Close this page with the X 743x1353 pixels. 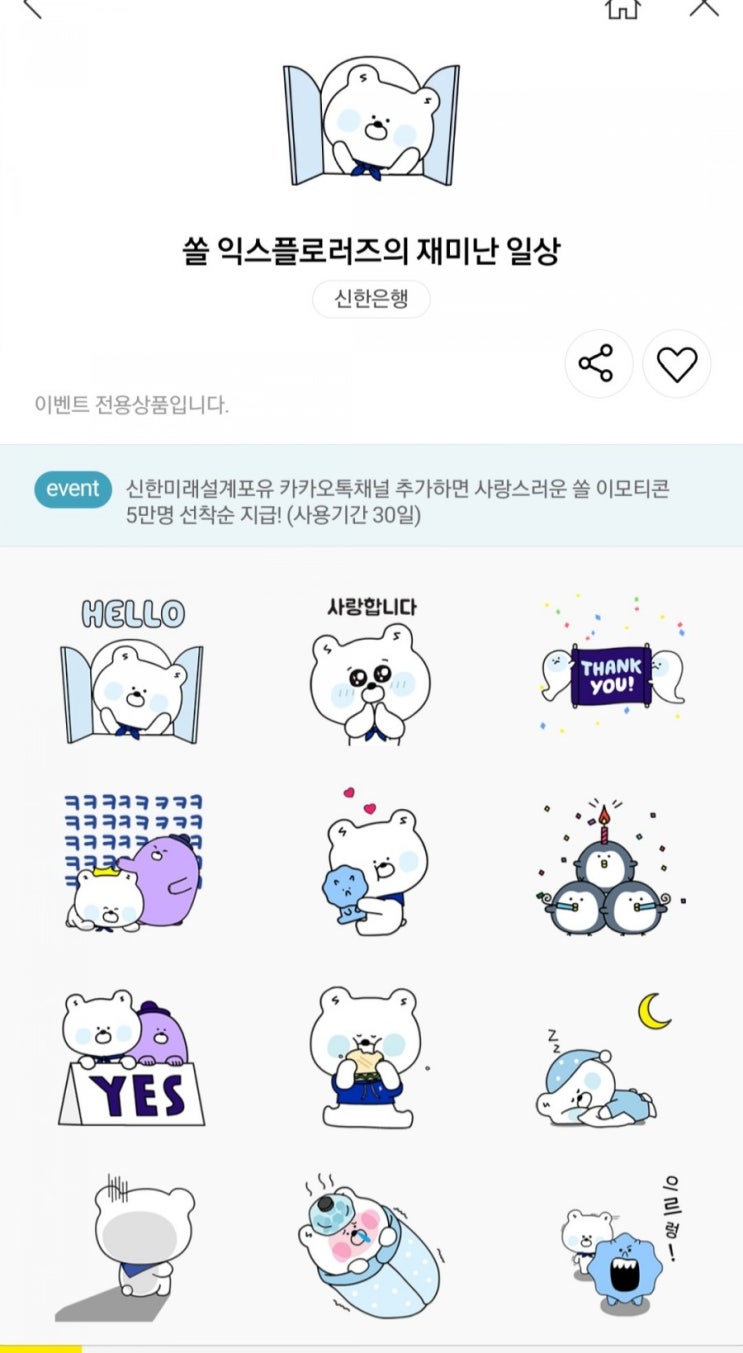tap(704, 7)
